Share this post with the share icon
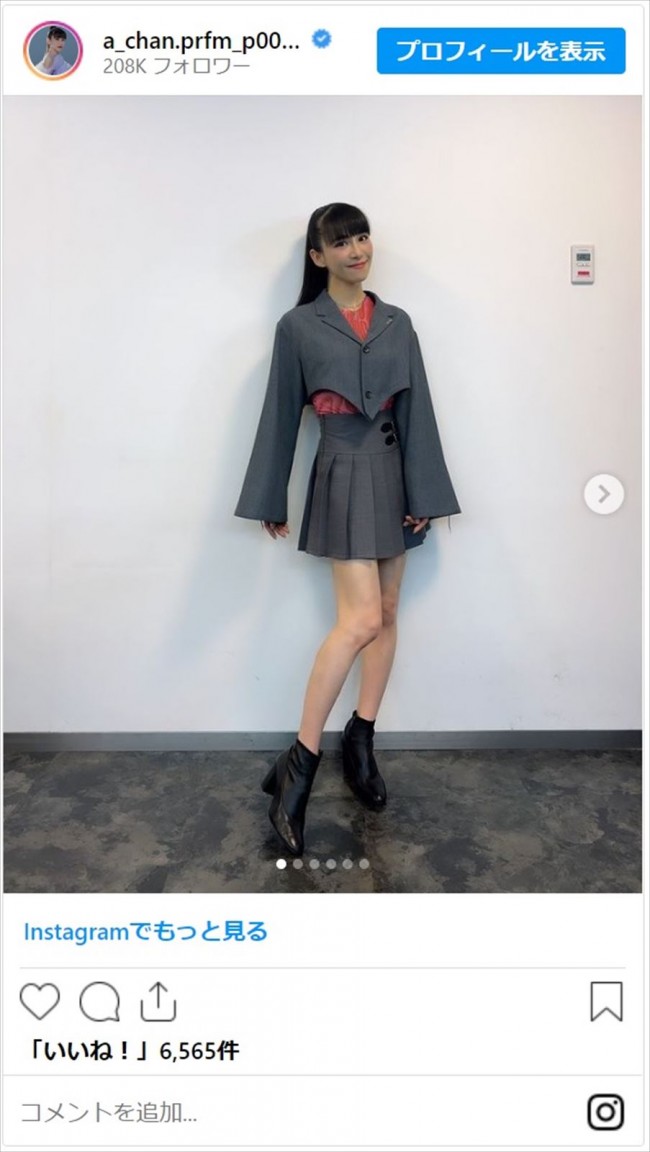The image size is (650, 1152). pyautogui.click(x=157, y=1002)
